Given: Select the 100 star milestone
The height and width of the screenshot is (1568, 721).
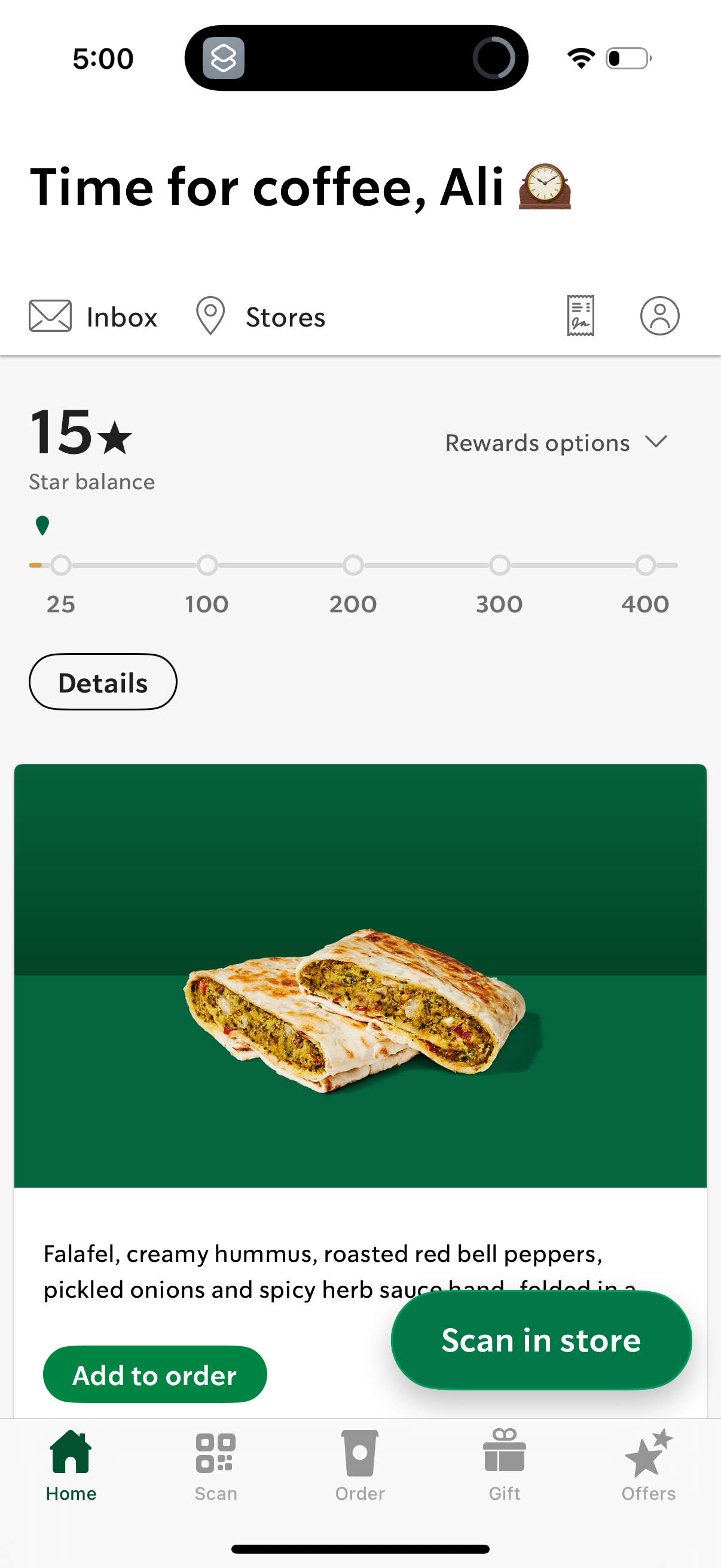Looking at the screenshot, I should tap(207, 565).
